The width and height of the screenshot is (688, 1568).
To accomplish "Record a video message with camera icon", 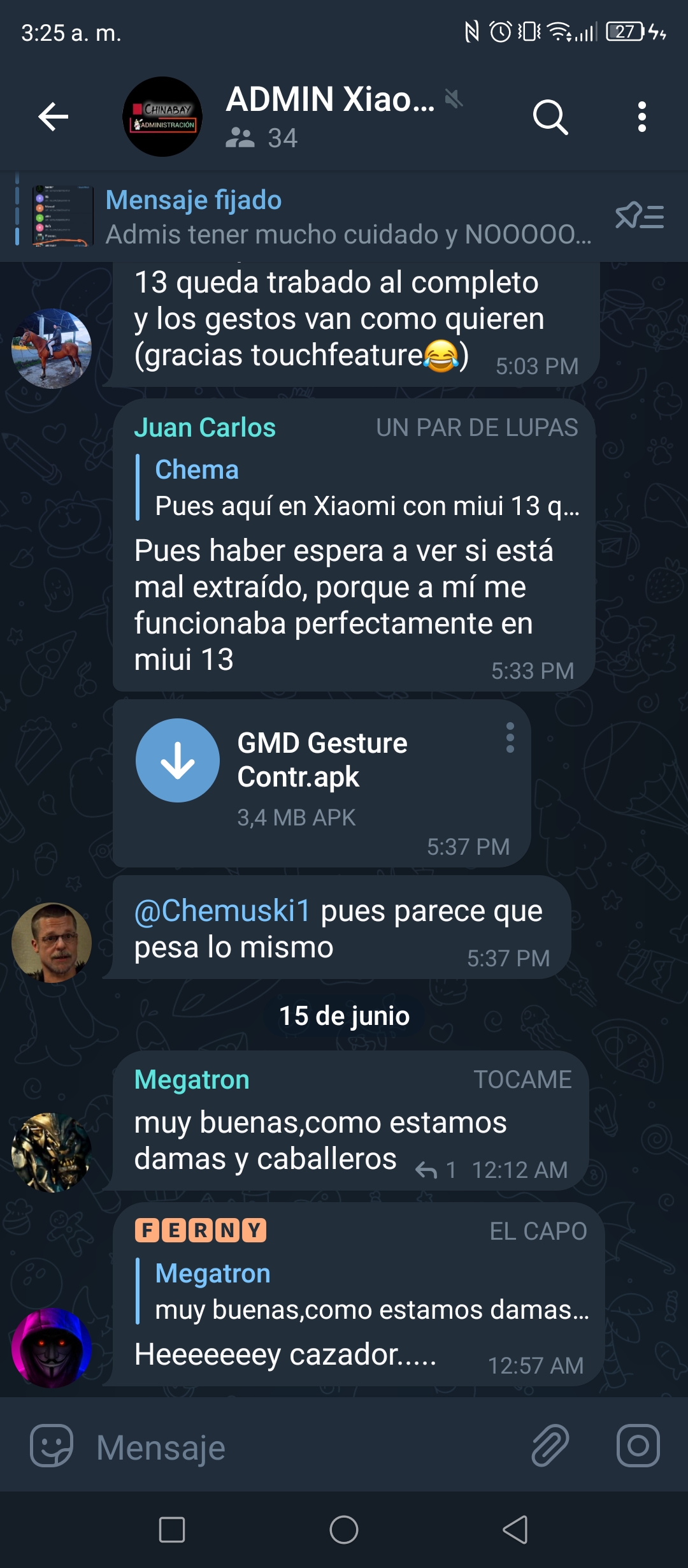I will click(x=638, y=1446).
